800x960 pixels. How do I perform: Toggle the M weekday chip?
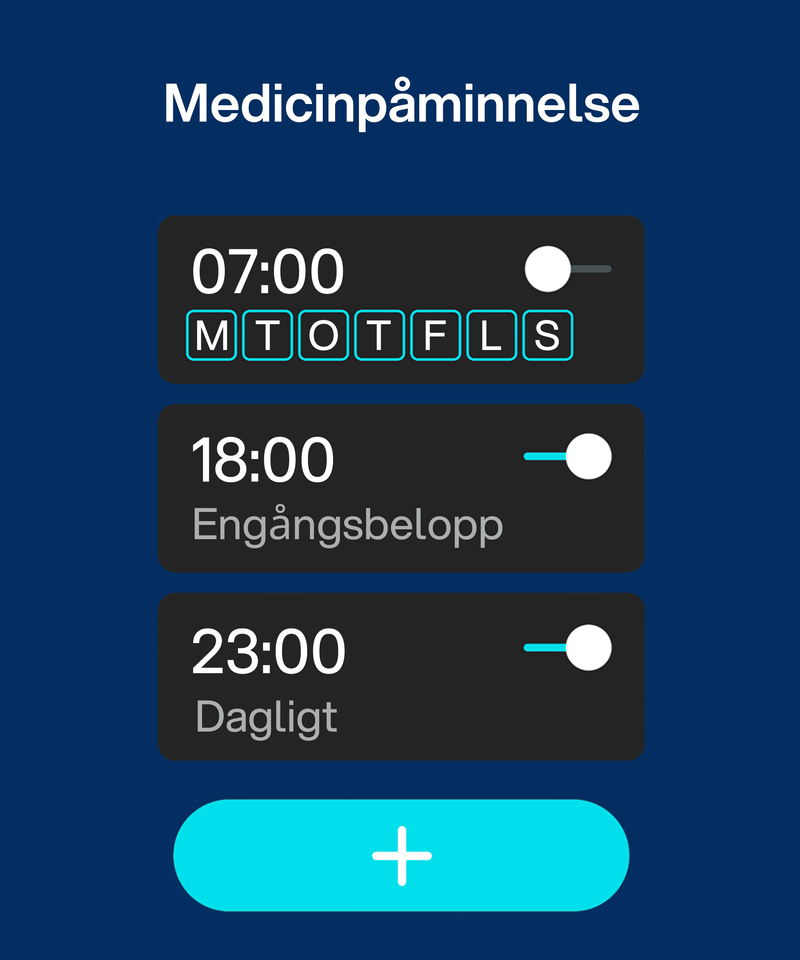211,336
